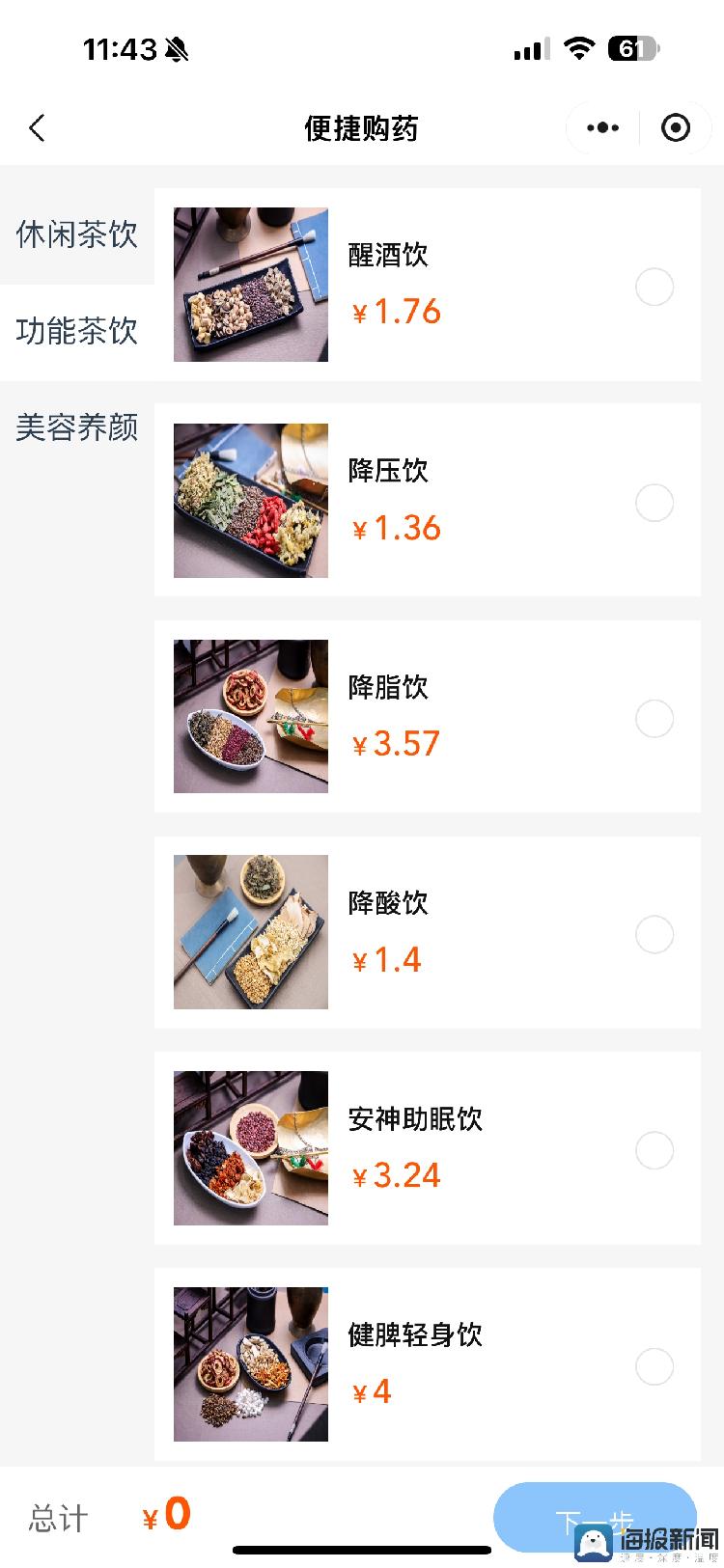This screenshot has width=724, height=1568.
Task: Switch to 休闲茶饮 category
Action: click(x=77, y=234)
